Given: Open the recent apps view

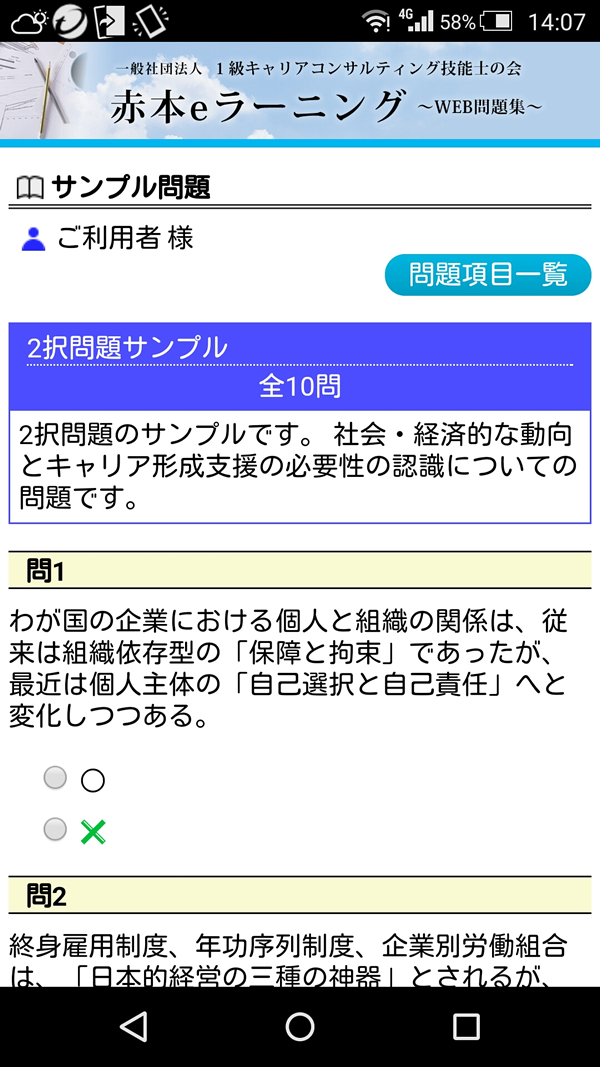Looking at the screenshot, I should 467,1026.
